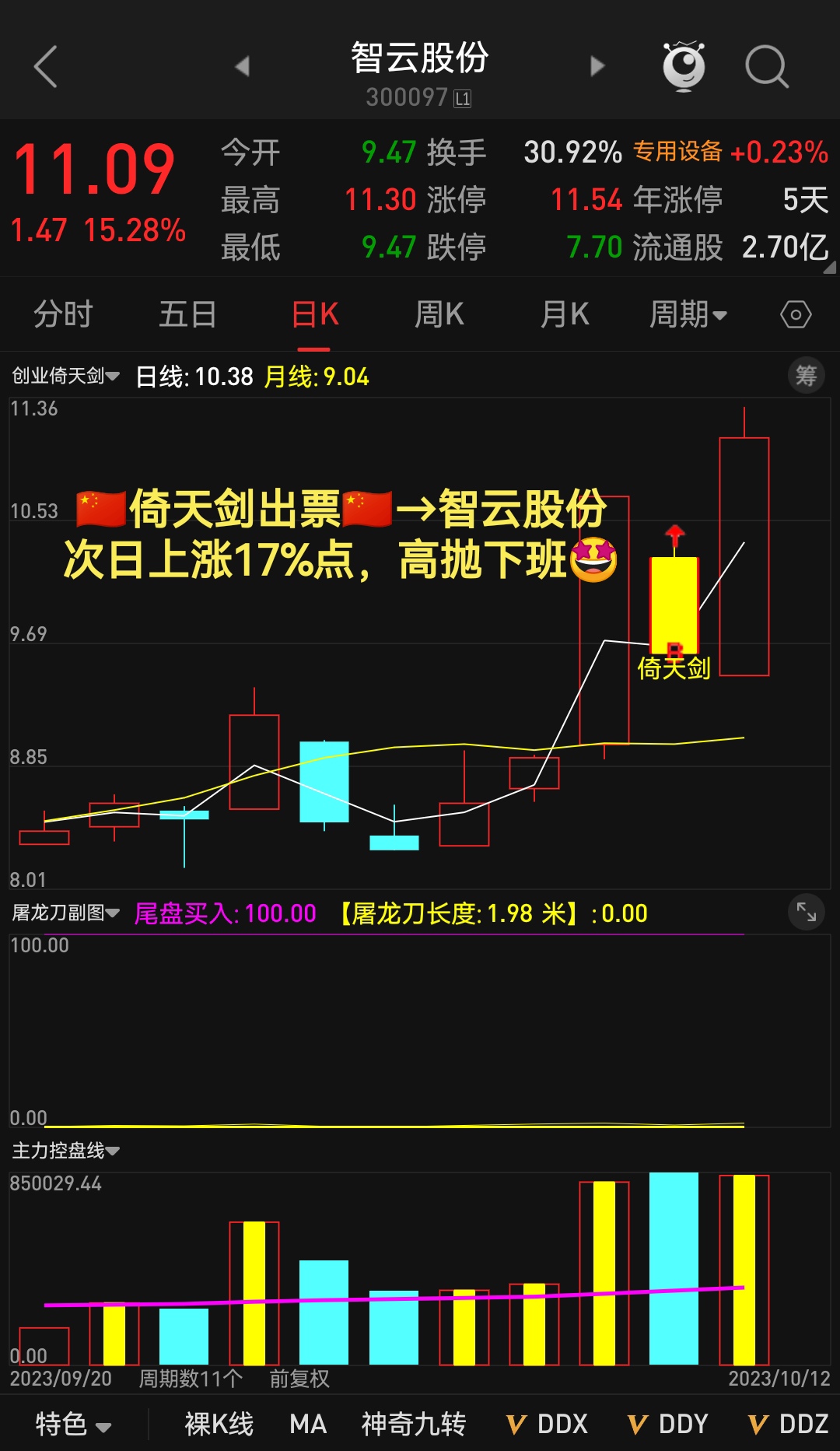Expand the 周期 period dropdown
Screen dimensions: 840x1451
pyautogui.click(x=688, y=315)
